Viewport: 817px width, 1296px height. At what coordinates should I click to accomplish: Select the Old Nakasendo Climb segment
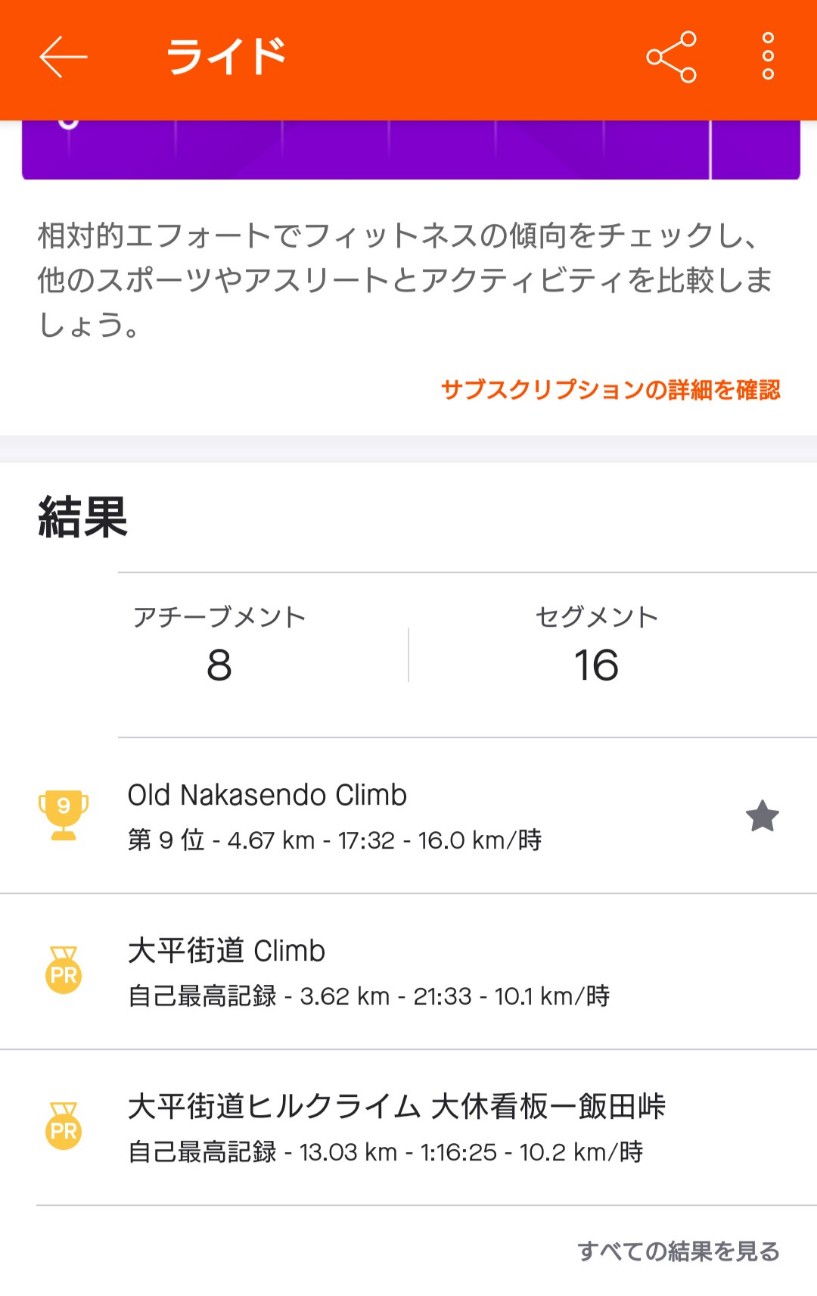267,795
